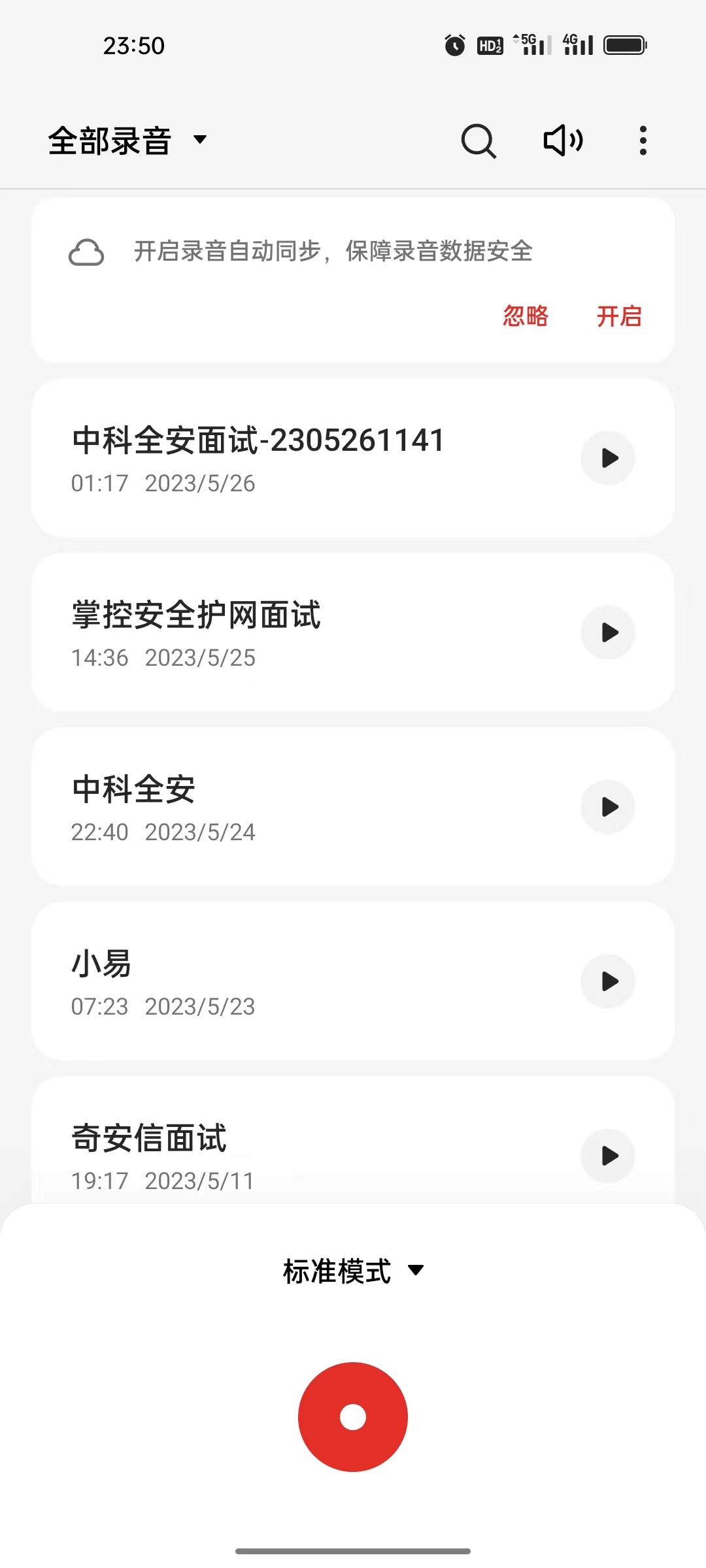Play the 掌控安全护网面试 recording
The width and height of the screenshot is (706, 1568).
click(x=609, y=632)
